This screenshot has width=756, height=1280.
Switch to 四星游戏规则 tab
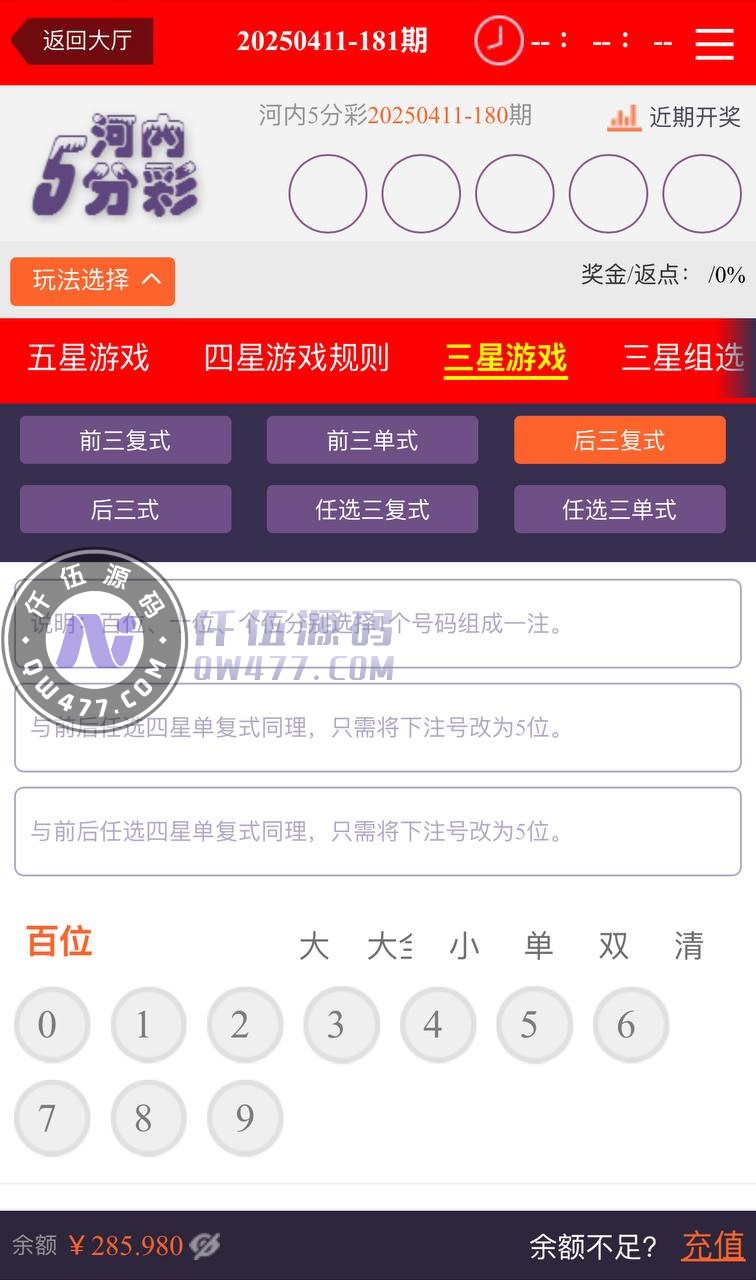coord(296,358)
